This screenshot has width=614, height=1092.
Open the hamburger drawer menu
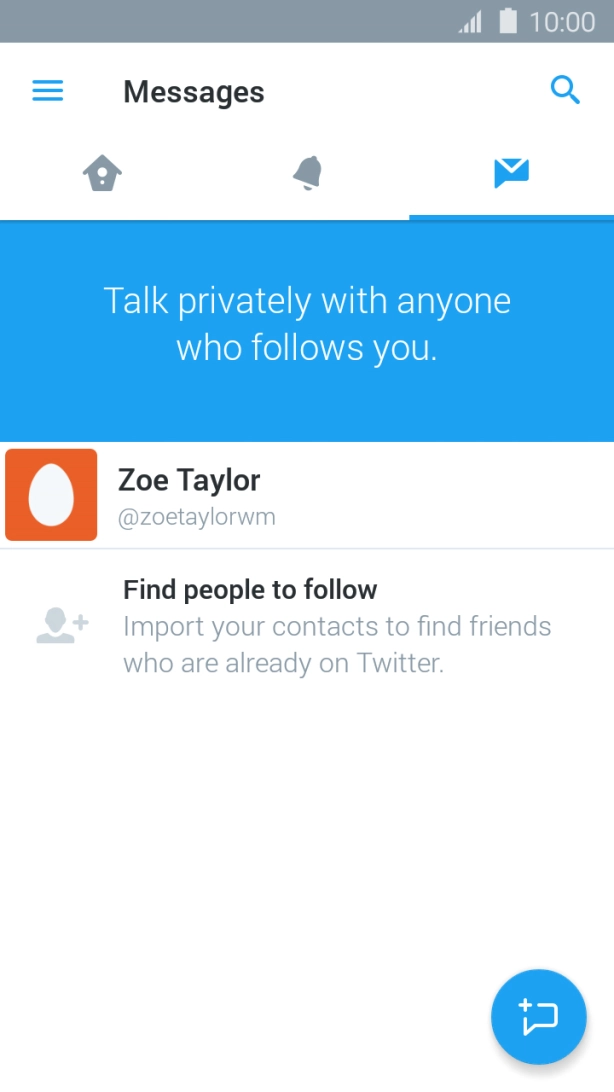pyautogui.click(x=47, y=91)
